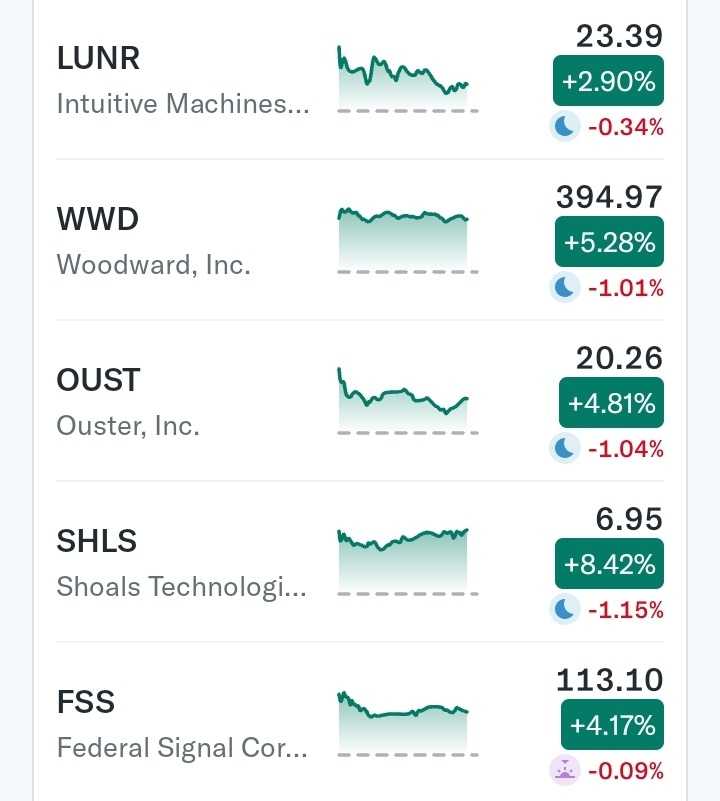This screenshot has height=801, width=720.
Task: Tap the +2.90% change badge for LUNR
Action: click(x=608, y=81)
